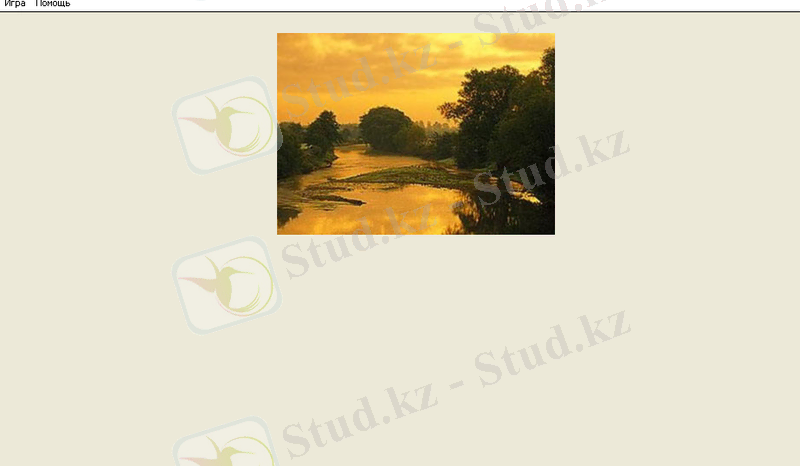This screenshot has height=466, width=800.
Task: Open the Помощь menu
Action: 53,4
